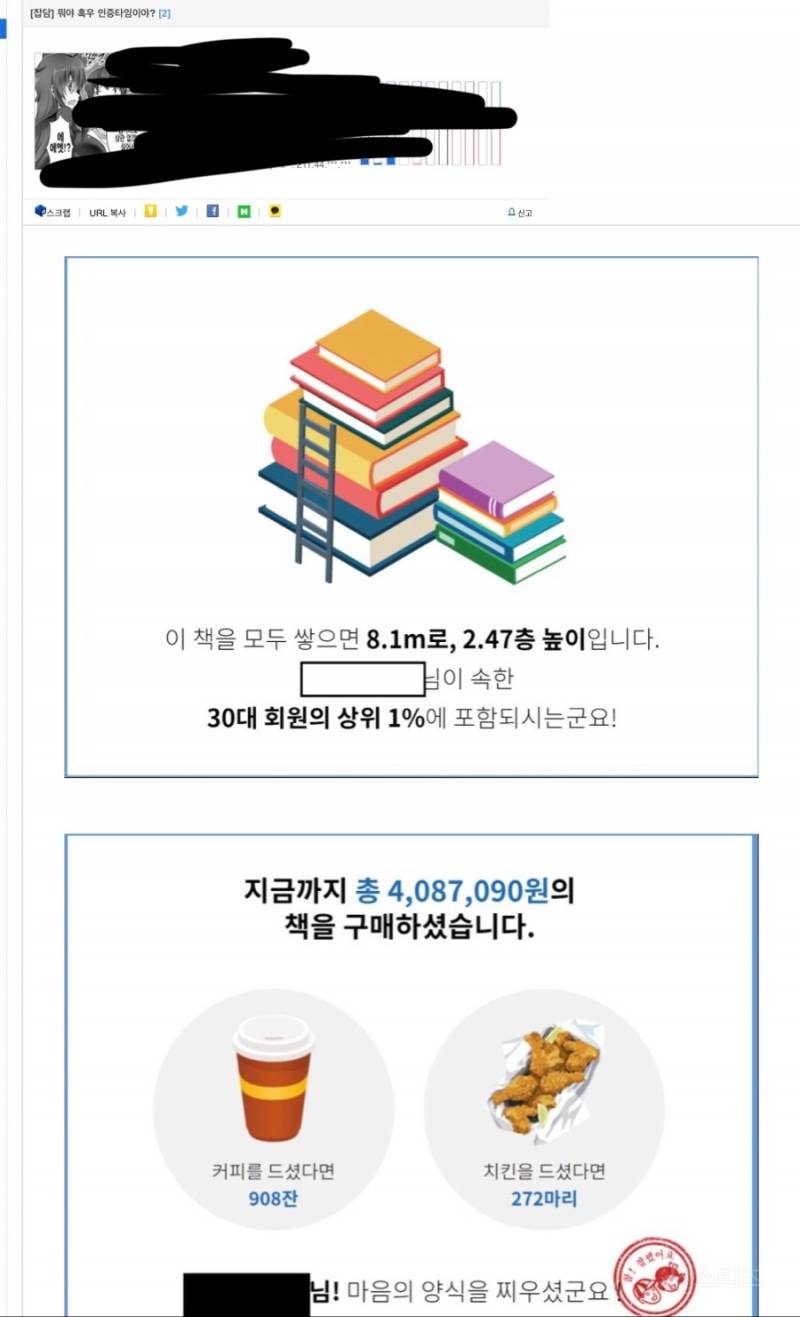Share the post via Facebook icon

(213, 211)
